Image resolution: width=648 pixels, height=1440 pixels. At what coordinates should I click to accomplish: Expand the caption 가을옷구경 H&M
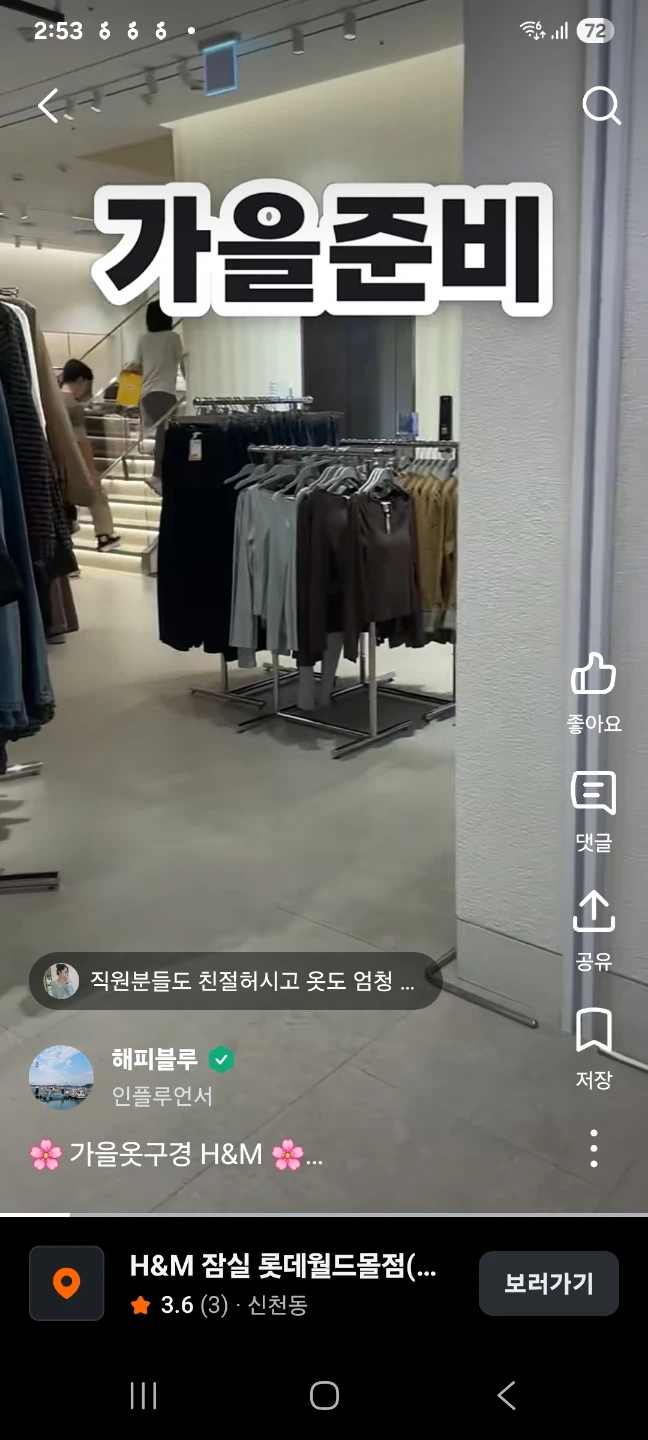(x=176, y=1155)
